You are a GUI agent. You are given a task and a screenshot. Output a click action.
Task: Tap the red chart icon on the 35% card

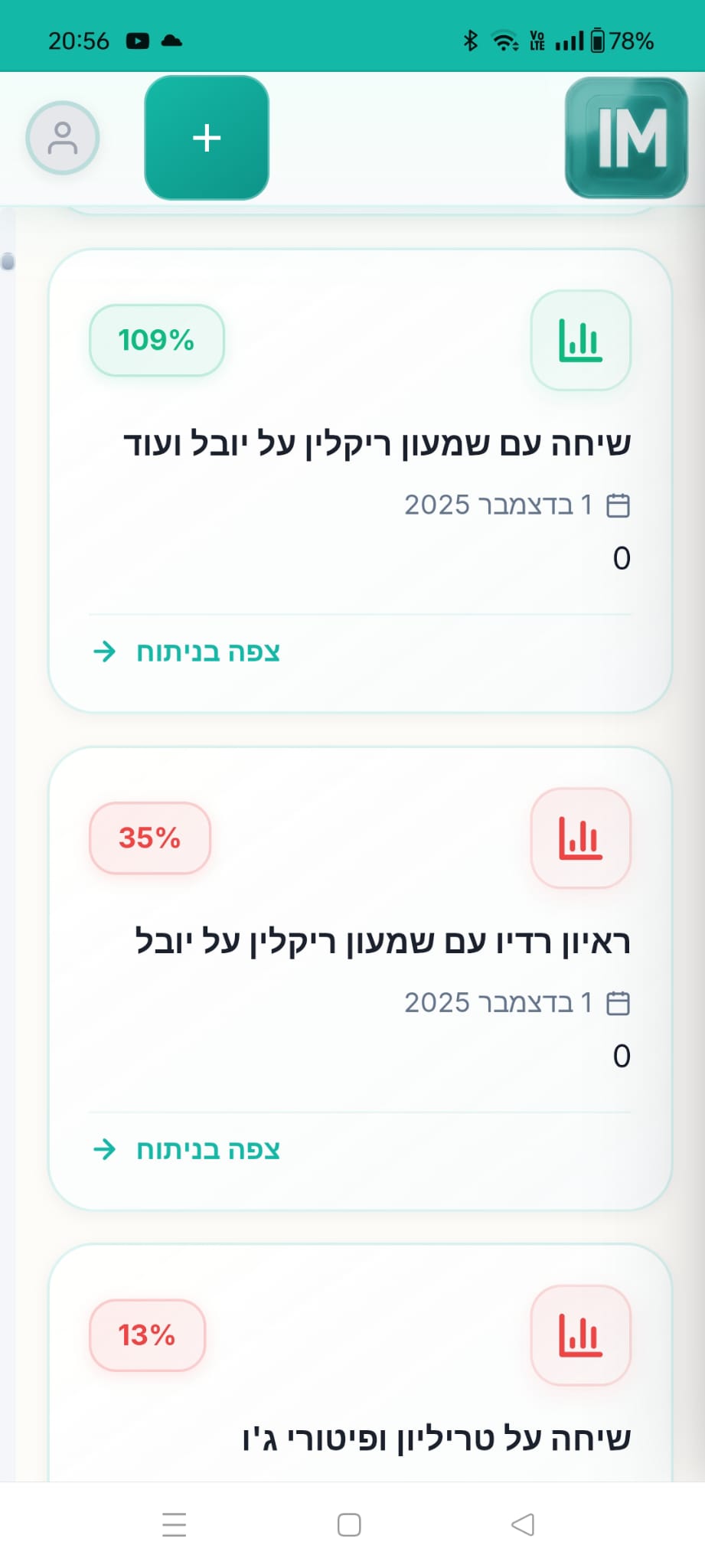coord(580,838)
